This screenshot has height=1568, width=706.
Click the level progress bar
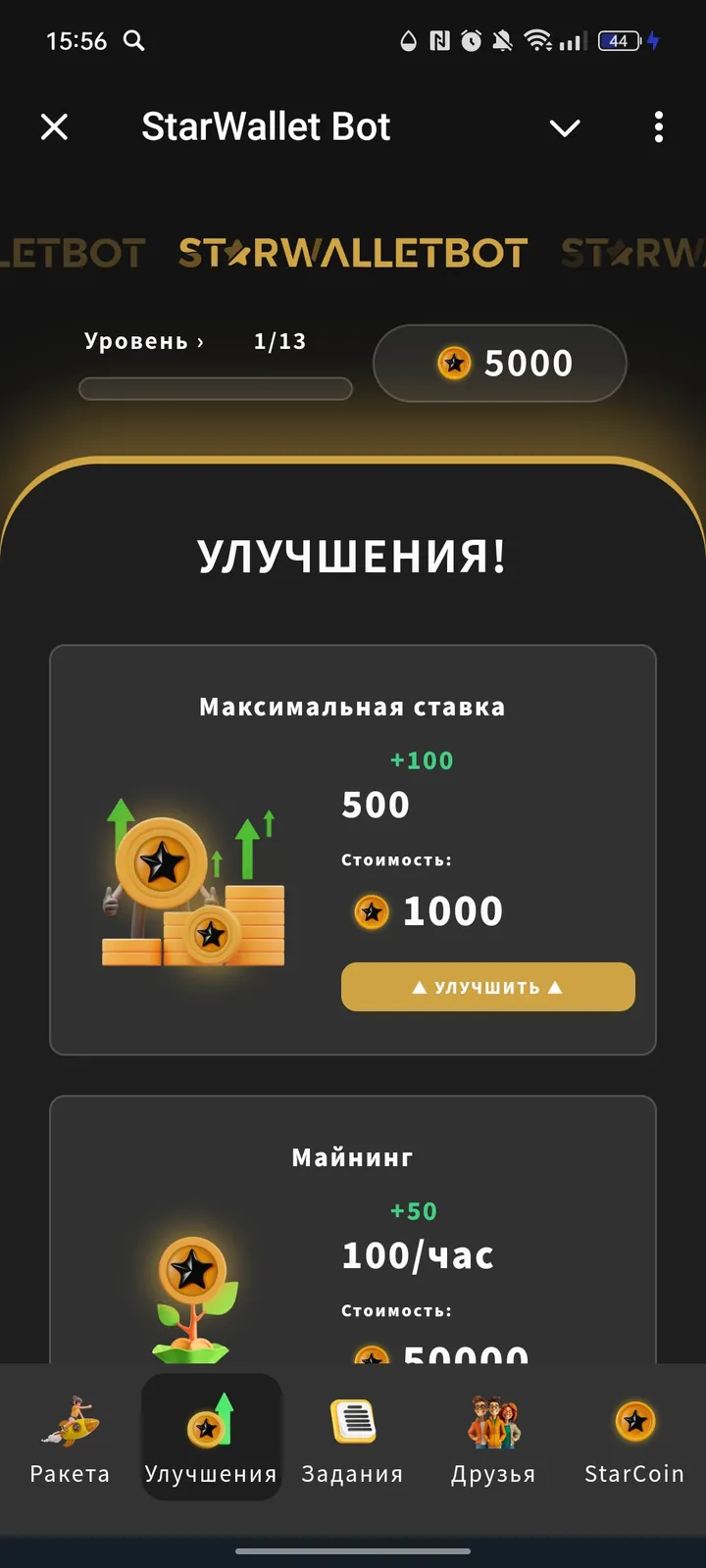pos(217,388)
